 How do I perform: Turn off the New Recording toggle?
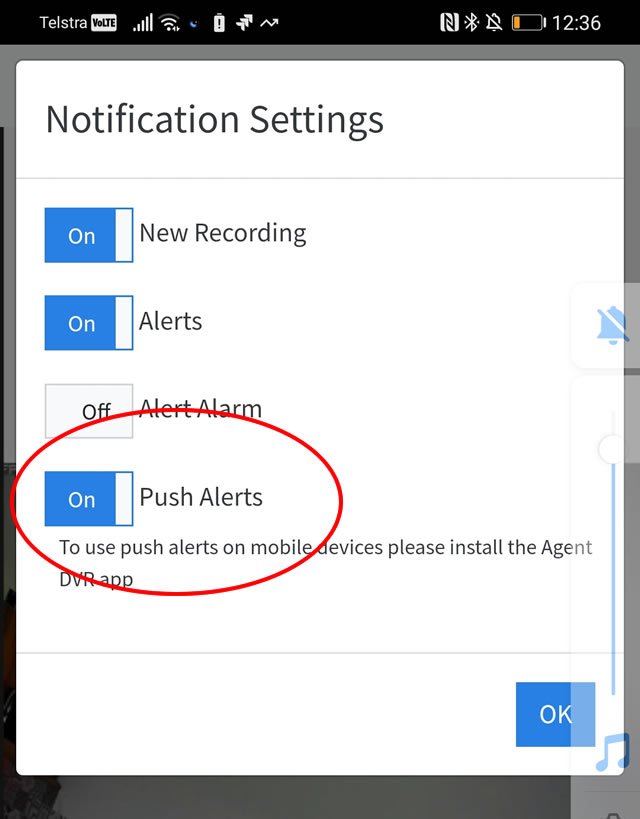pyautogui.click(x=89, y=235)
